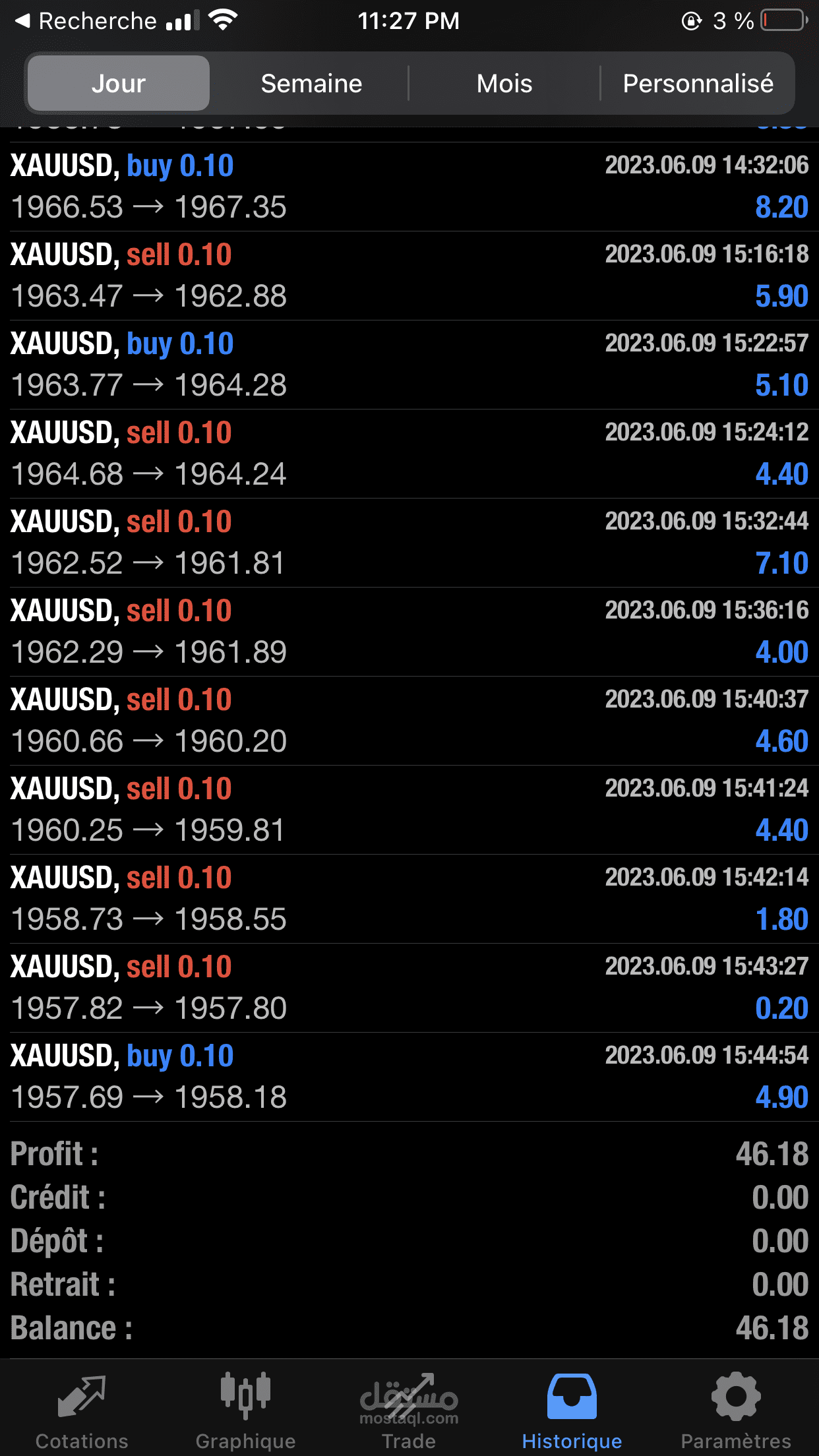Screen dimensions: 819x1456
Task: Switch to the Semaine period
Action: [311, 83]
